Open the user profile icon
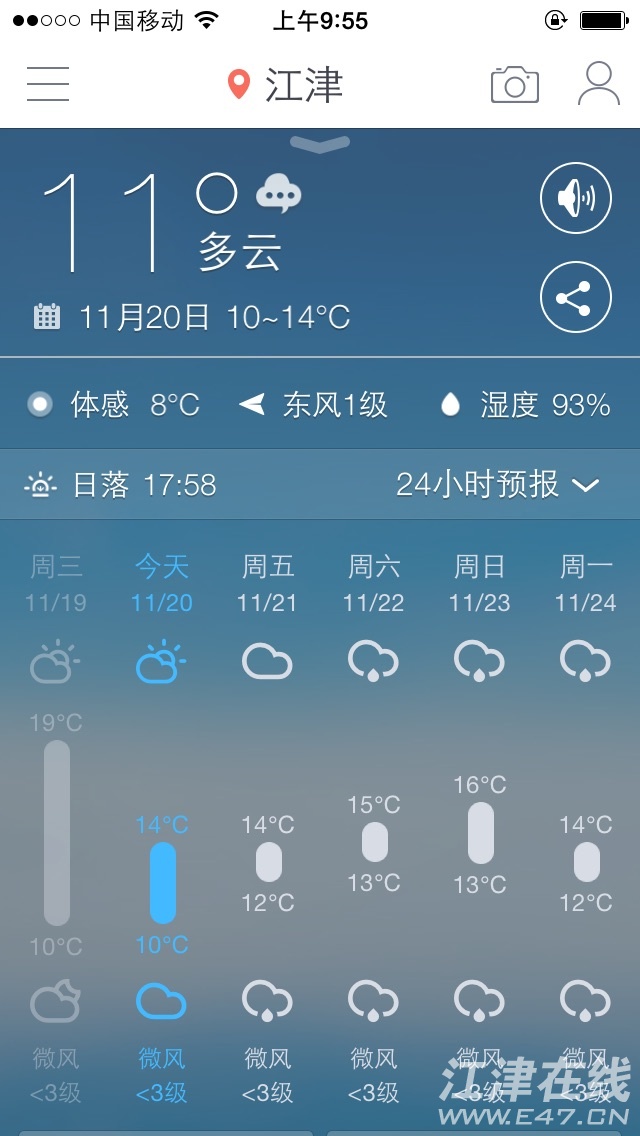640x1136 pixels. (x=599, y=84)
